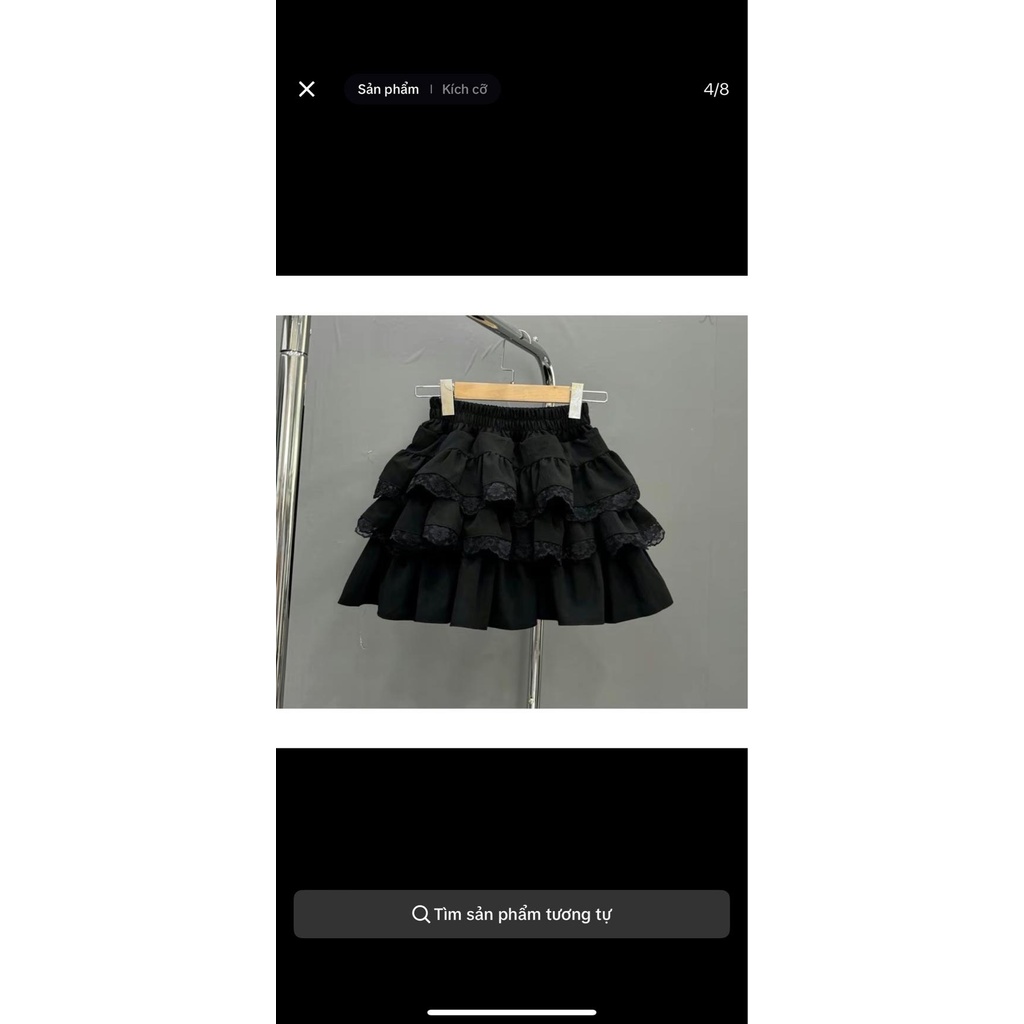Switch to the Kích cỡ tab
This screenshot has width=1024, height=1024.
point(465,89)
